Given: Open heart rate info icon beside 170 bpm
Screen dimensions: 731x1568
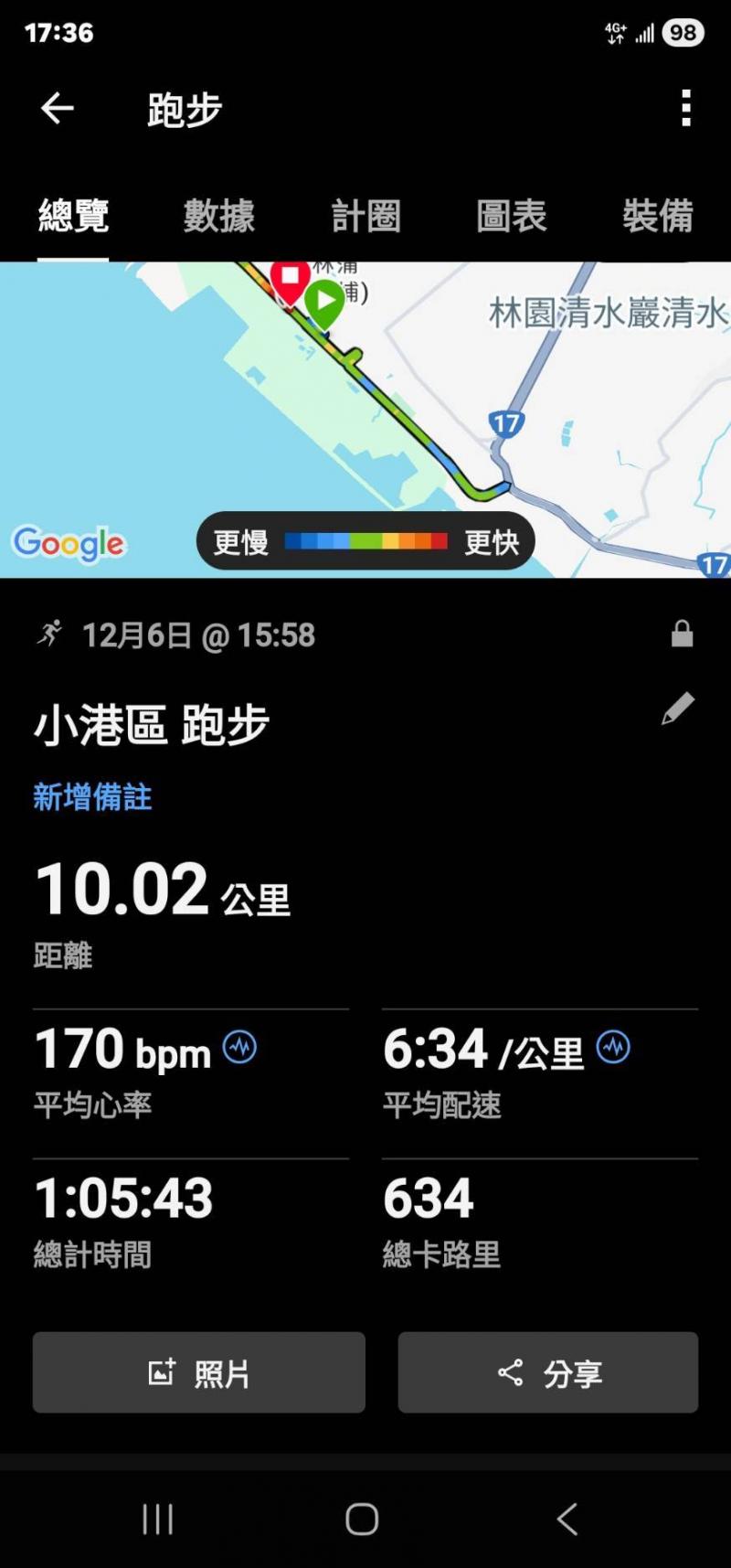Looking at the screenshot, I should (240, 1047).
